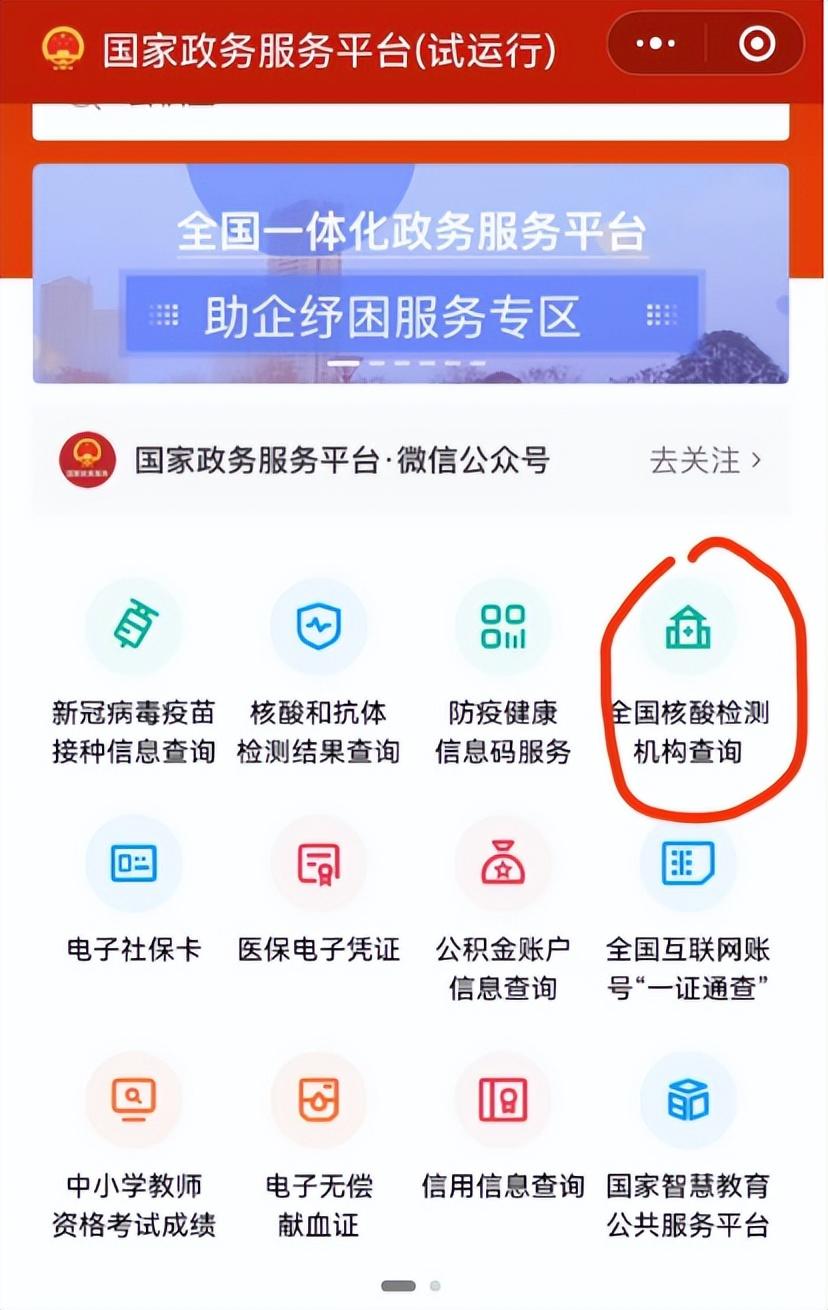Image resolution: width=828 pixels, height=1310 pixels.
Task: Tap 去关注 to follow the WeChat account
Action: pos(705,461)
